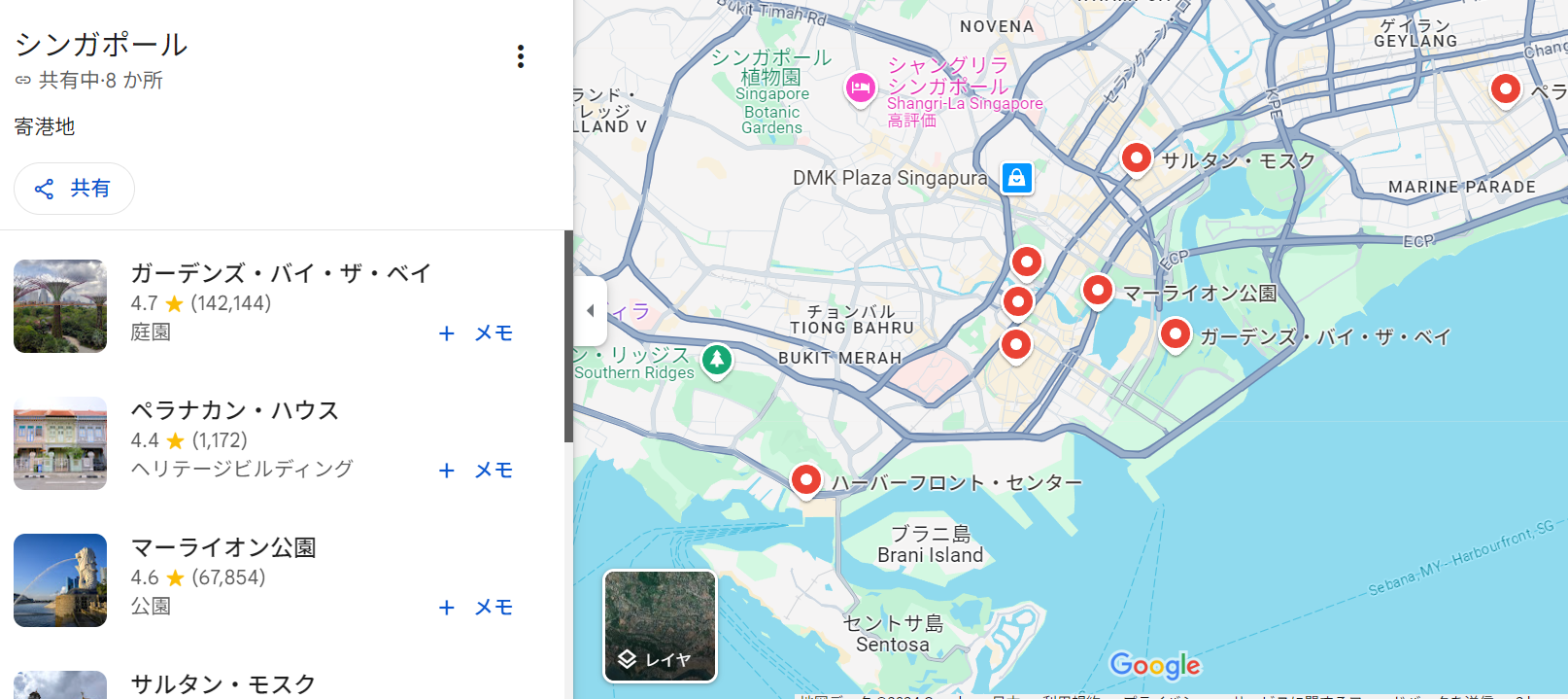Open ガーデンズ・バイ・ザ・ベイ from the list
Screen dimensions: 1568x699
[x=280, y=274]
